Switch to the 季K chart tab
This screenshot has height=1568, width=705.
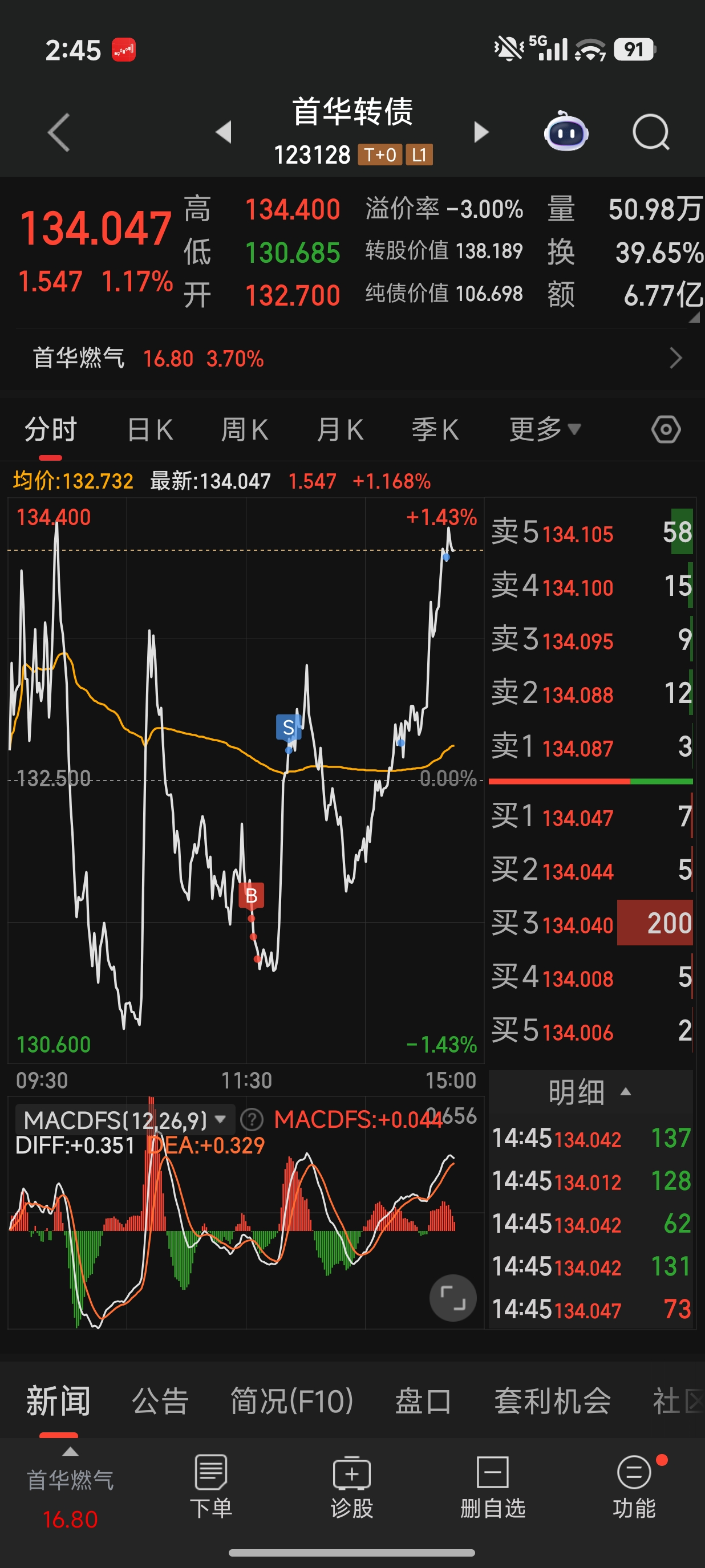pyautogui.click(x=435, y=430)
